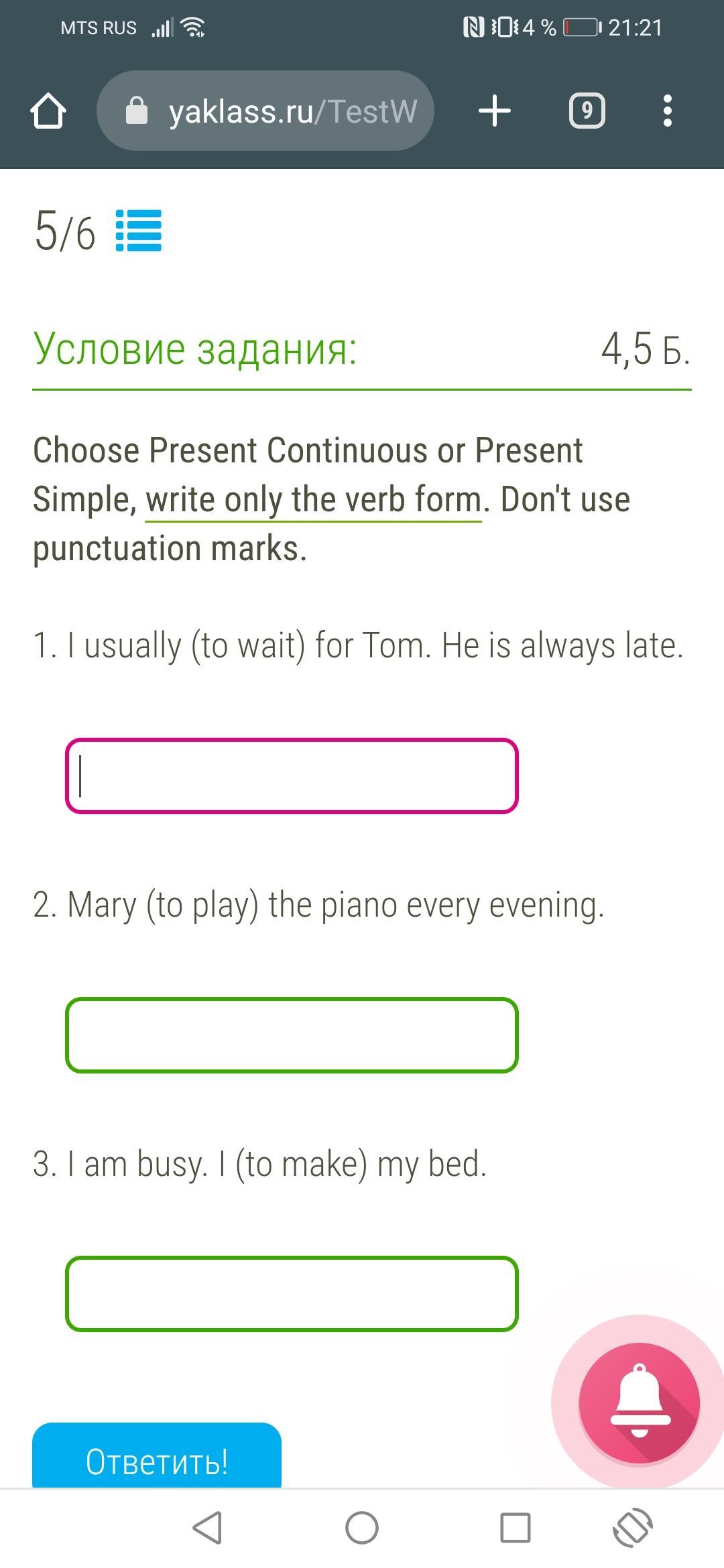Open the tab switcher showing 9 tabs

coord(587,111)
